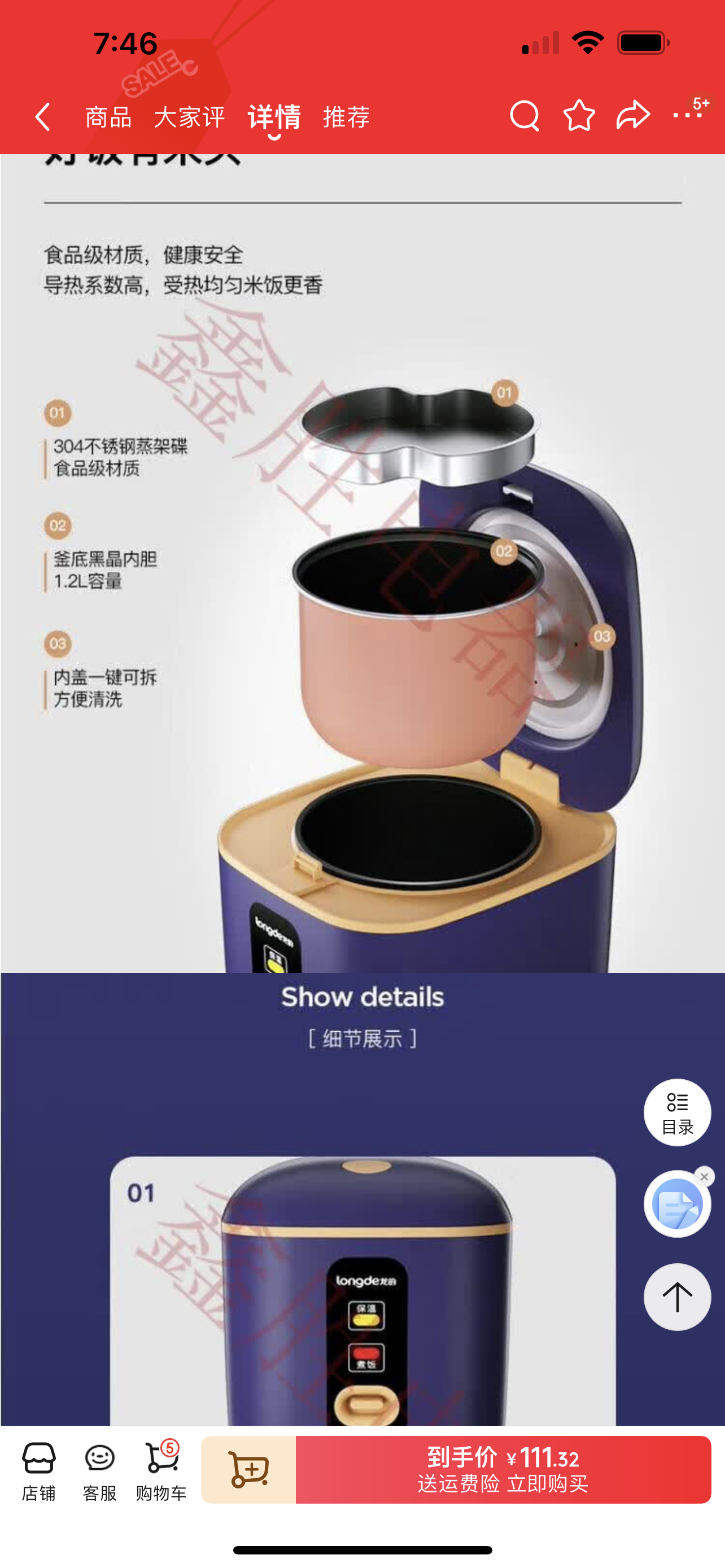Viewport: 725px width, 1568px height.
Task: Favorite this product with the star
Action: [x=579, y=115]
